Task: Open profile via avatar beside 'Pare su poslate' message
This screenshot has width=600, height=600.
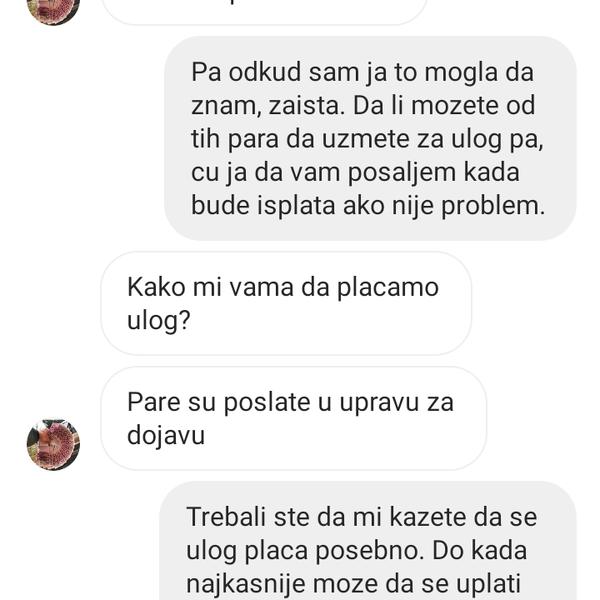Action: (x=52, y=444)
